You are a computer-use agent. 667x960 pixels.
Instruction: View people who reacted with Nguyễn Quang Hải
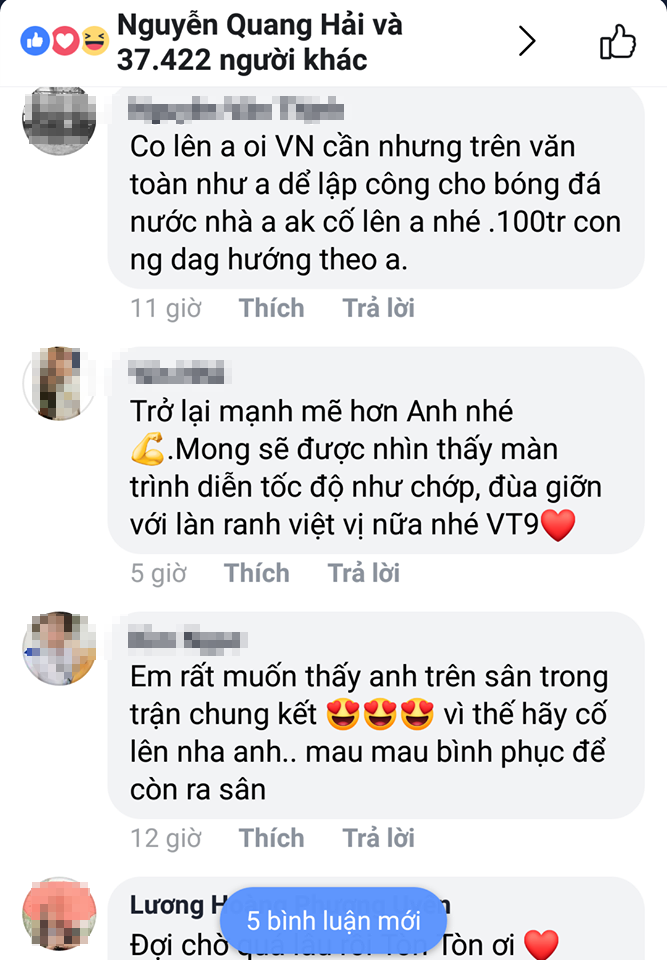[x=260, y=42]
